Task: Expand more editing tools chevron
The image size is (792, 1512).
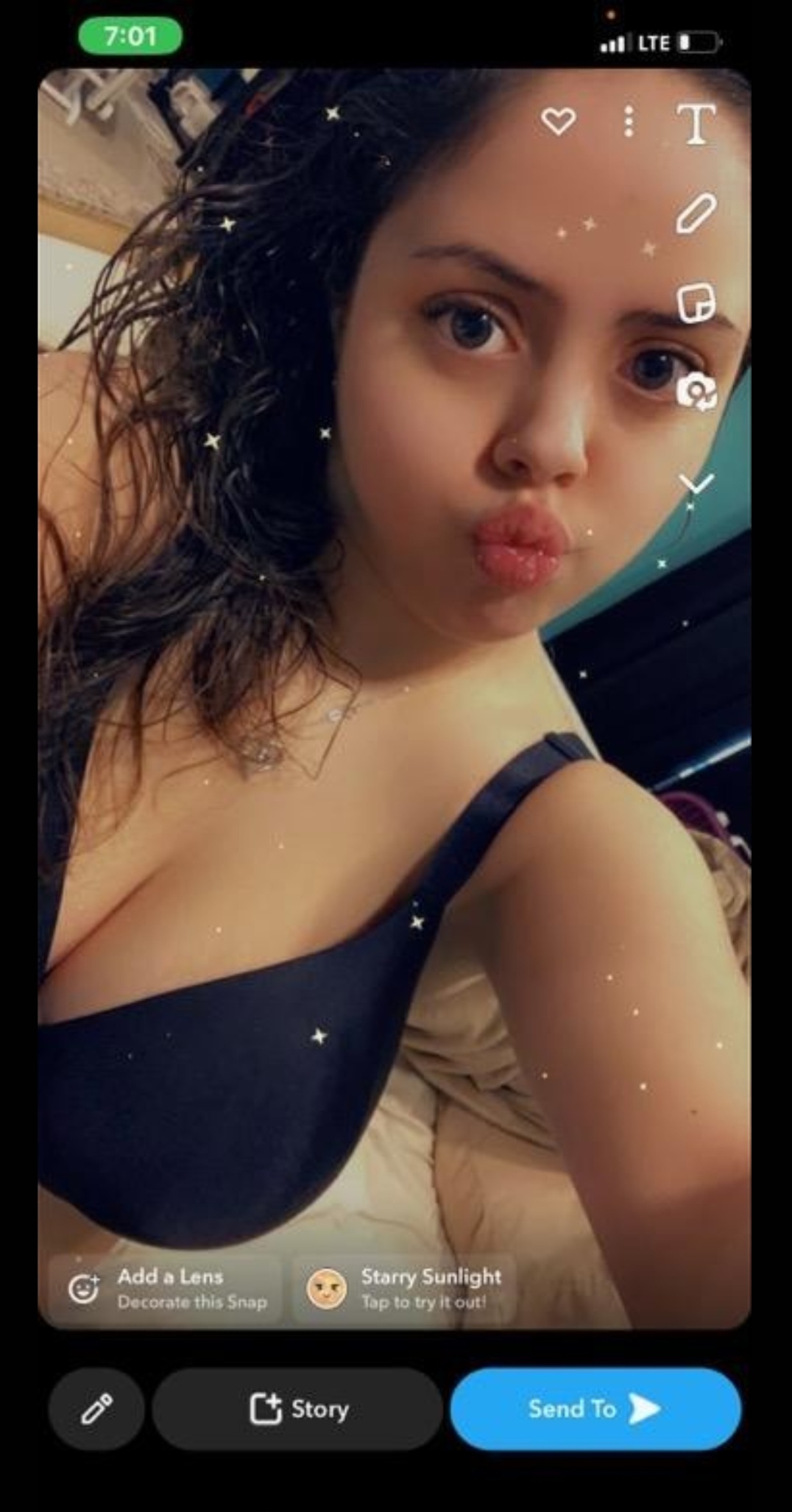Action: point(696,484)
